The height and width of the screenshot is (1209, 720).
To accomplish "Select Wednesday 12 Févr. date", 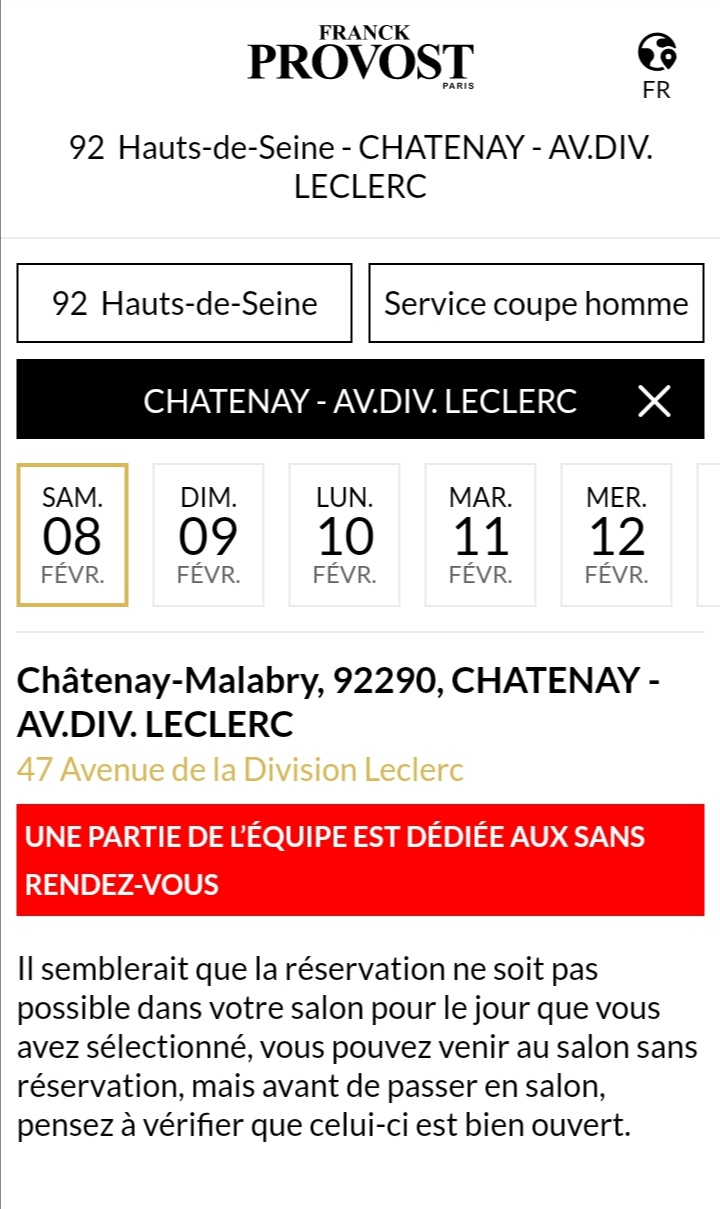I will tap(616, 535).
